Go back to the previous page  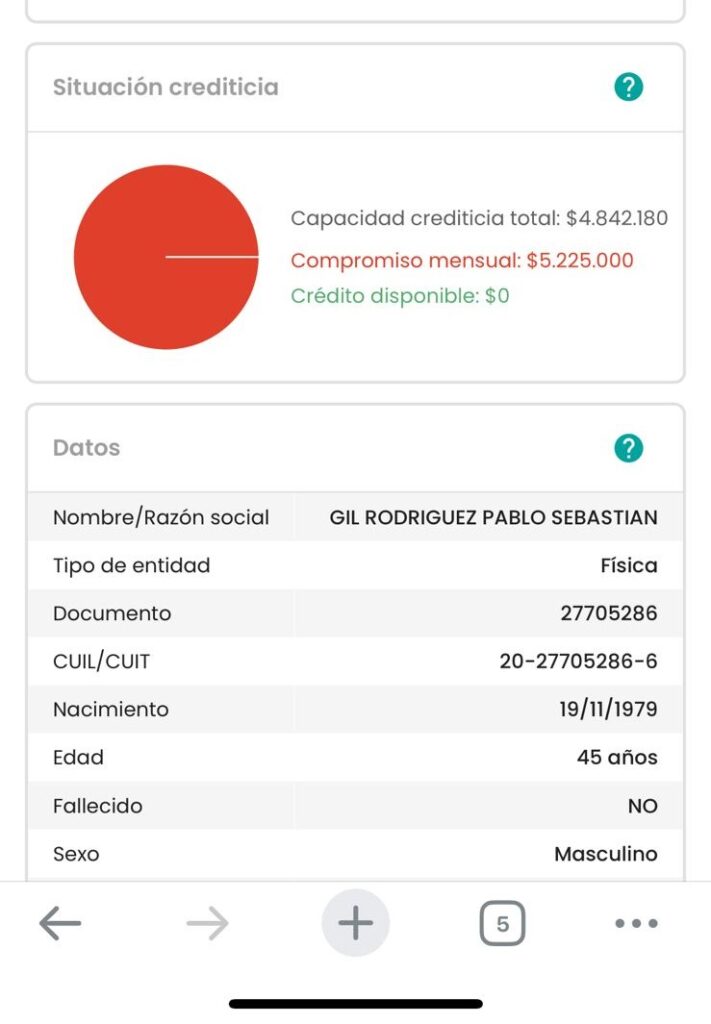coord(60,924)
